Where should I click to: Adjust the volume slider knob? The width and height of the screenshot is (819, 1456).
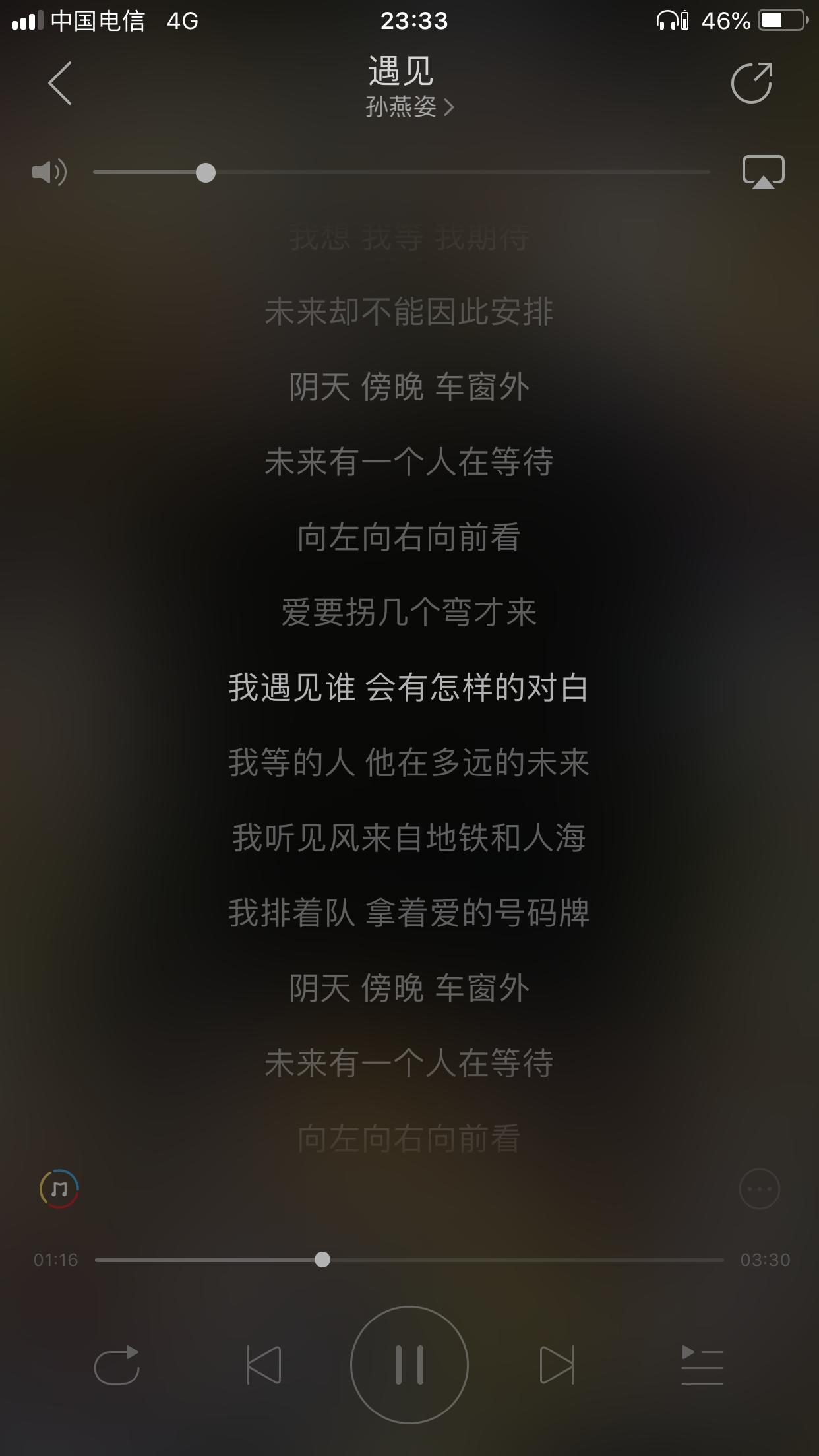[x=206, y=172]
